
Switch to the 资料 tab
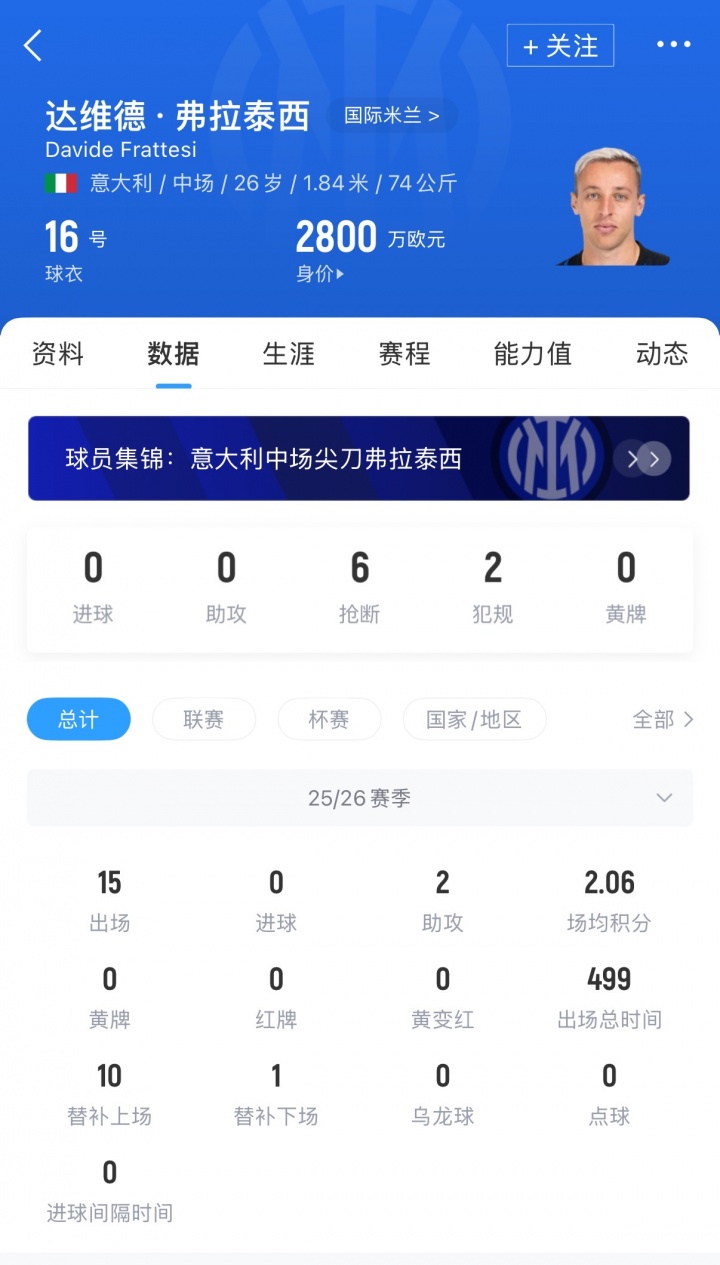point(58,353)
